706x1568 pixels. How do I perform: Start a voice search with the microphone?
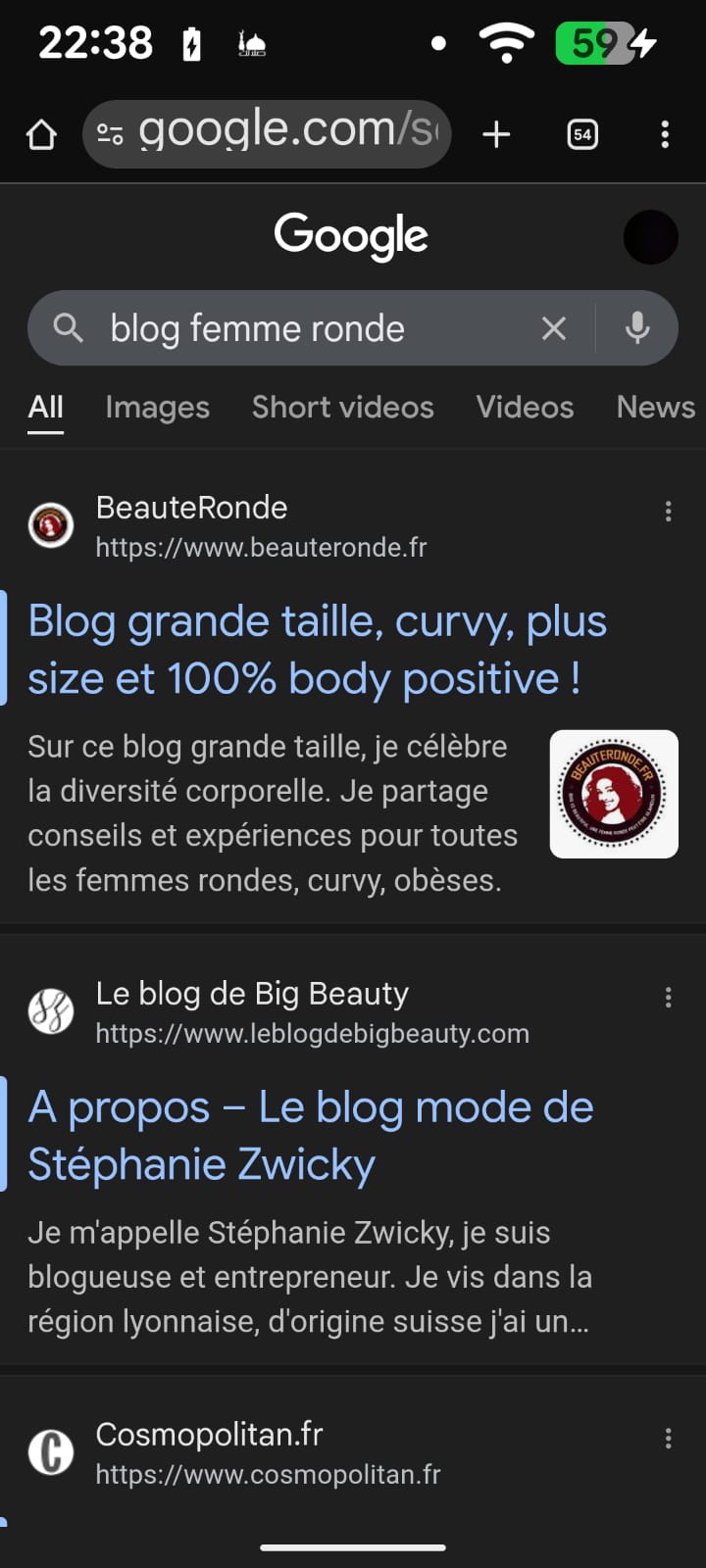pyautogui.click(x=637, y=328)
